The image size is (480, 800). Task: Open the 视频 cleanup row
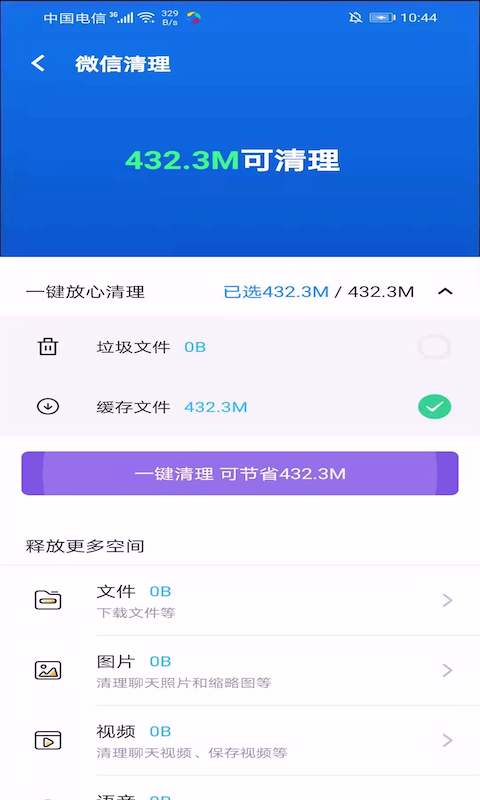point(240,740)
